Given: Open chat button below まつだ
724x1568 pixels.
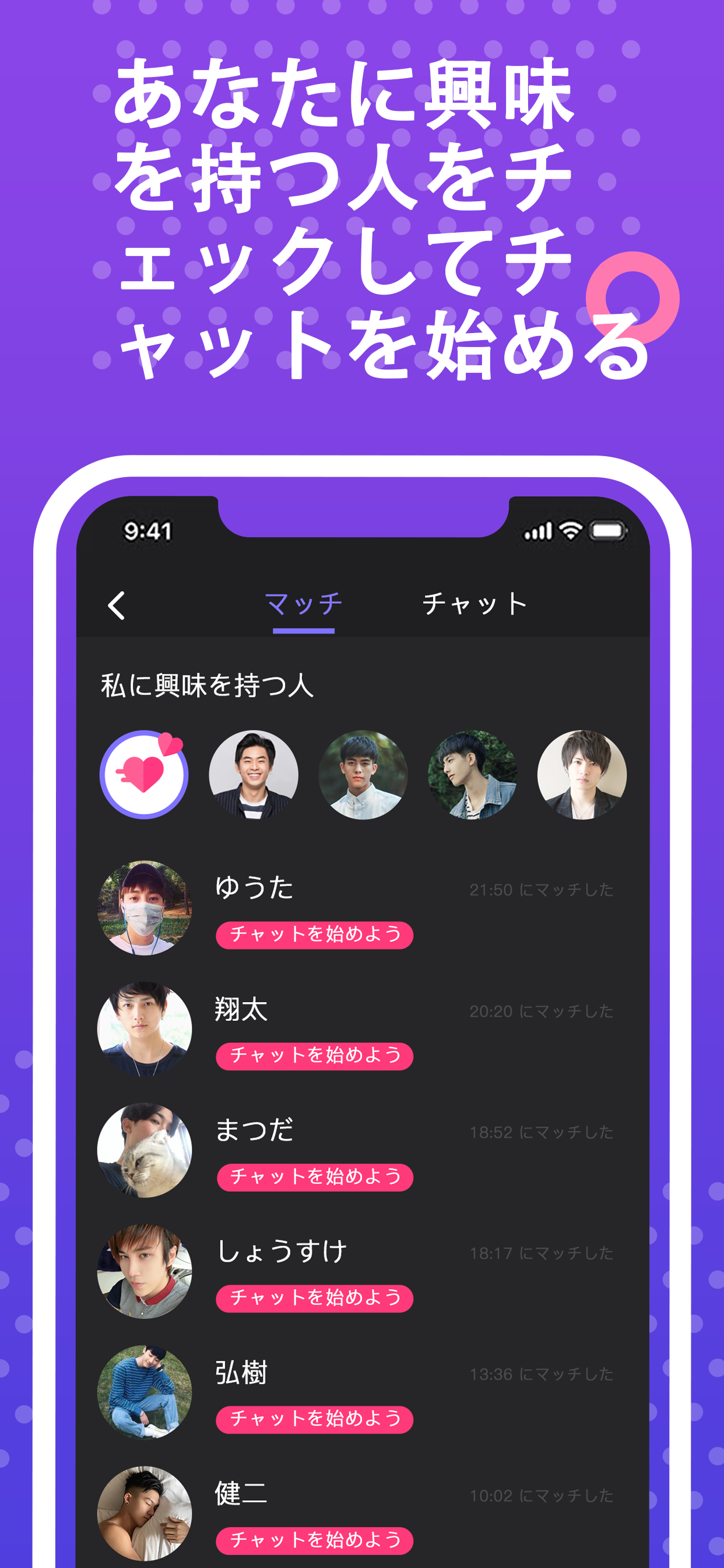Looking at the screenshot, I should click(x=314, y=1177).
